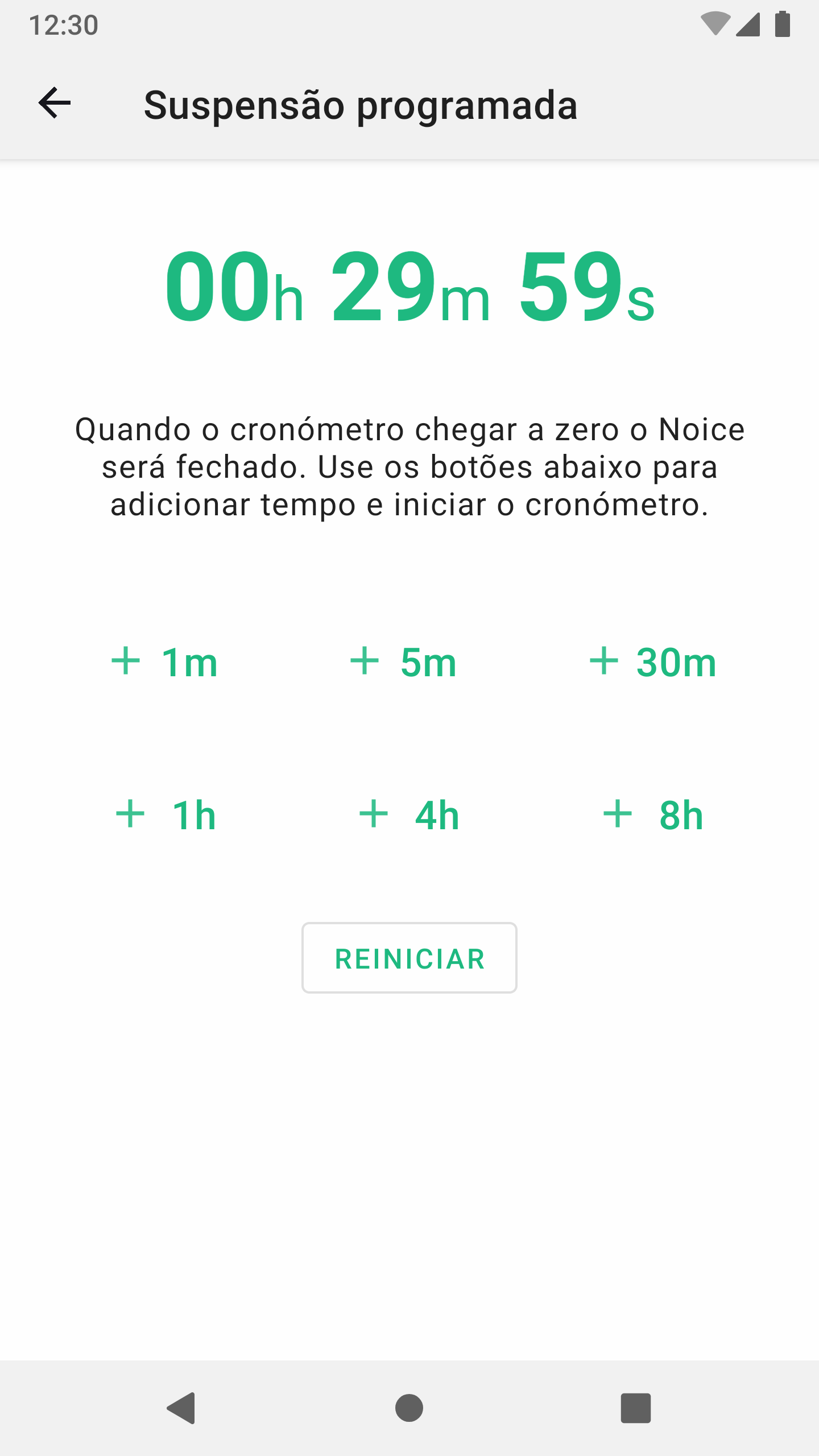
Task: Add 30 minutes to the timer
Action: point(653,662)
